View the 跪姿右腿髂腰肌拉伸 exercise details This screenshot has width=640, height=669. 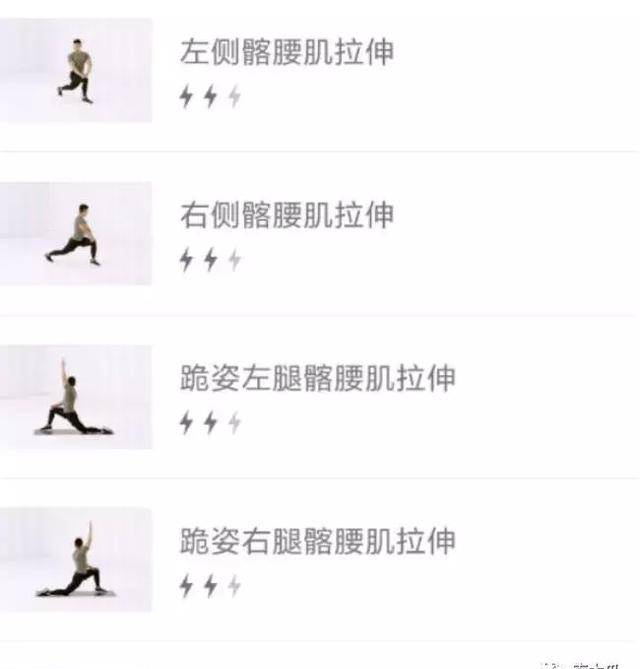coord(317,542)
